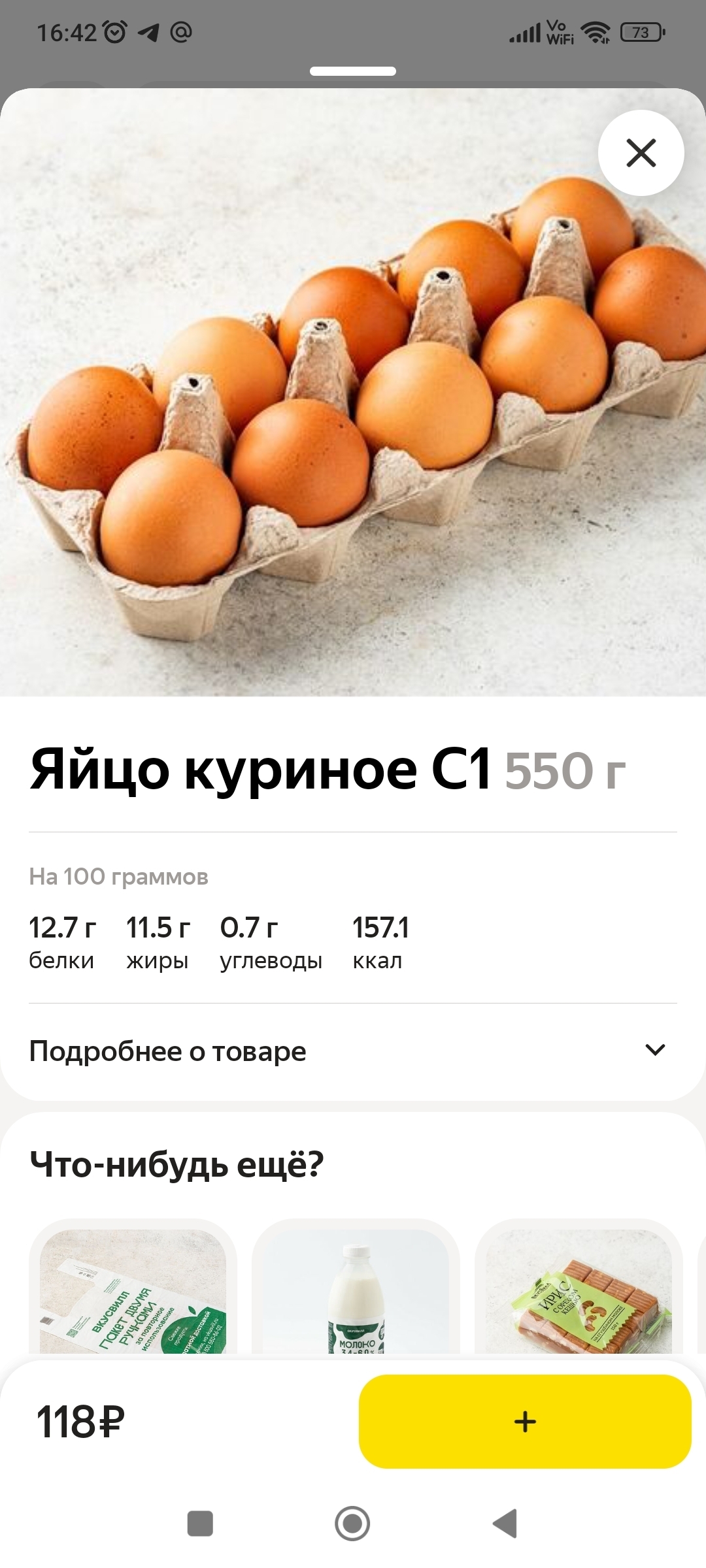Add the eggs to the cart
The width and height of the screenshot is (706, 1568).
pyautogui.click(x=524, y=1422)
